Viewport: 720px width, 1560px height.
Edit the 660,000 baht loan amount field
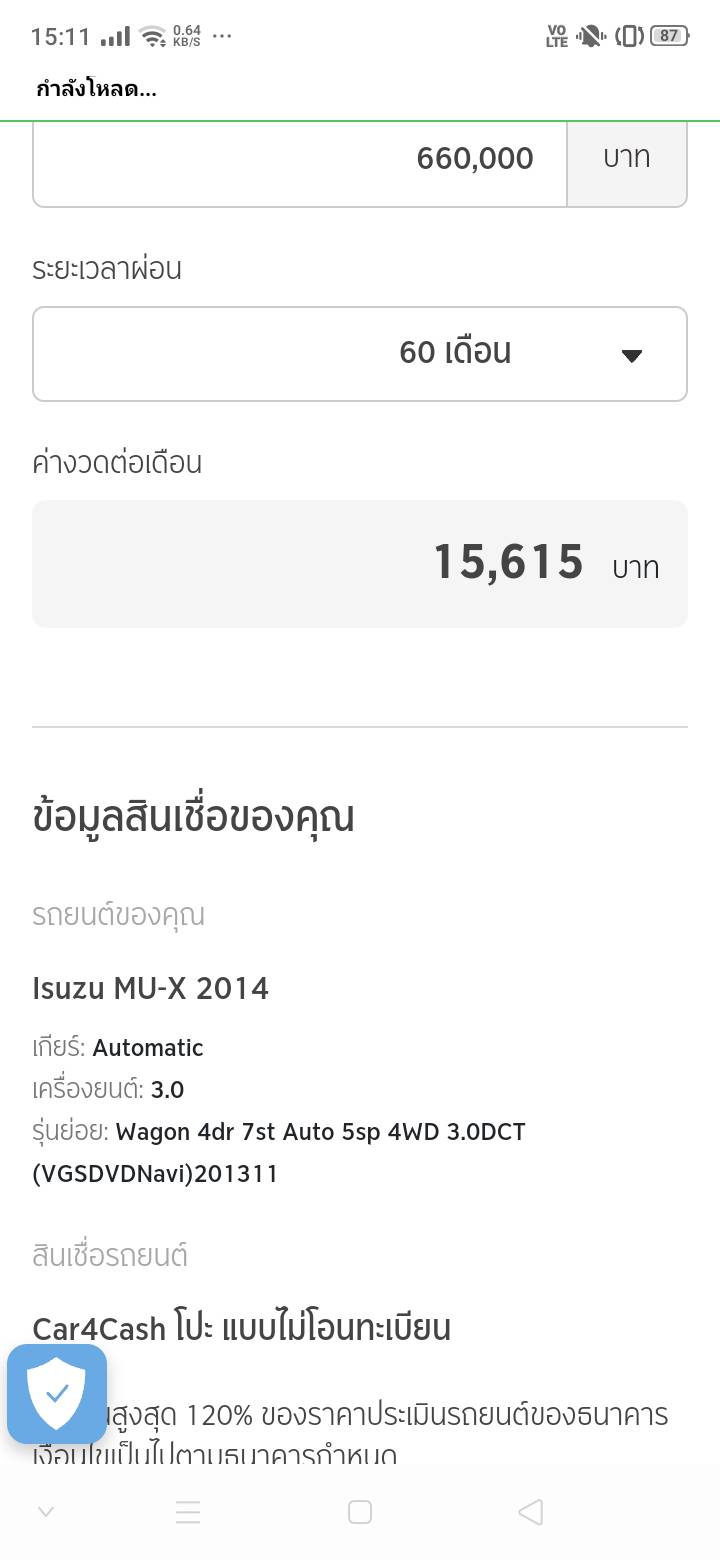coord(300,159)
